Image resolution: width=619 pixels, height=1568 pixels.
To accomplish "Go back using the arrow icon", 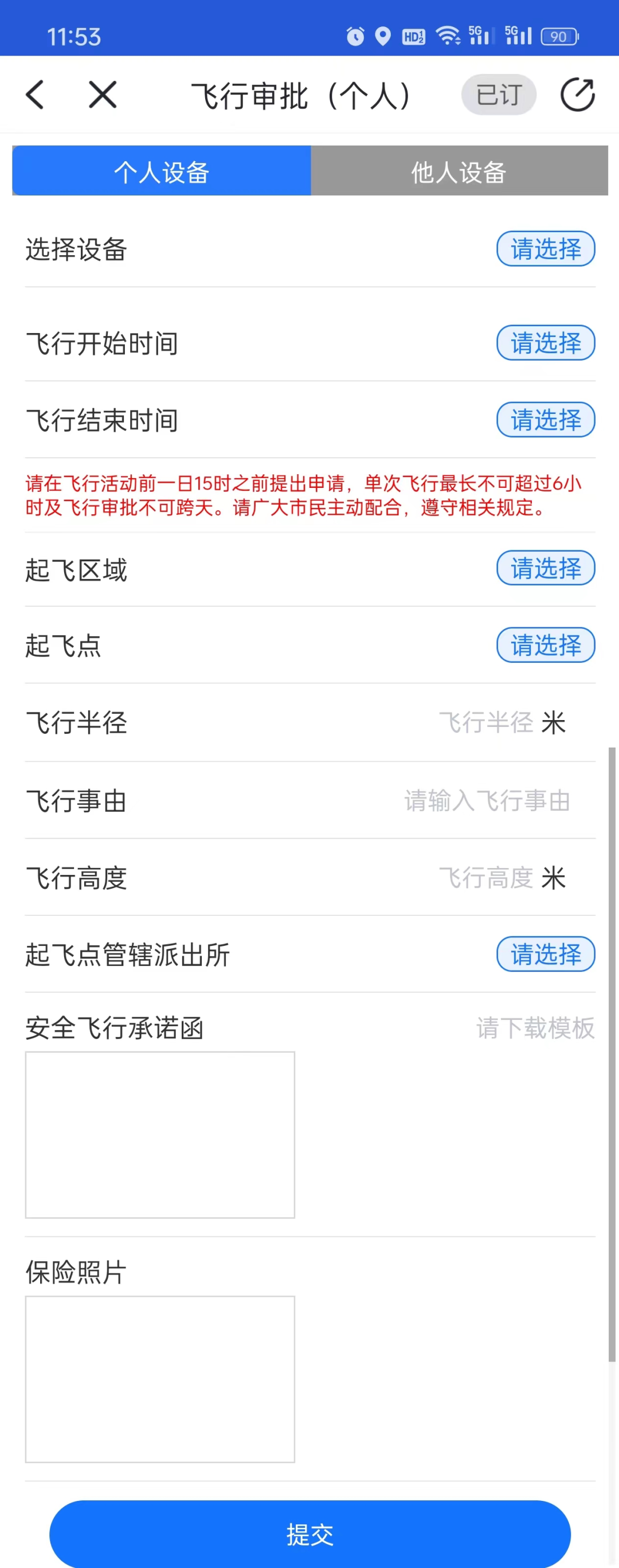I will pos(36,95).
